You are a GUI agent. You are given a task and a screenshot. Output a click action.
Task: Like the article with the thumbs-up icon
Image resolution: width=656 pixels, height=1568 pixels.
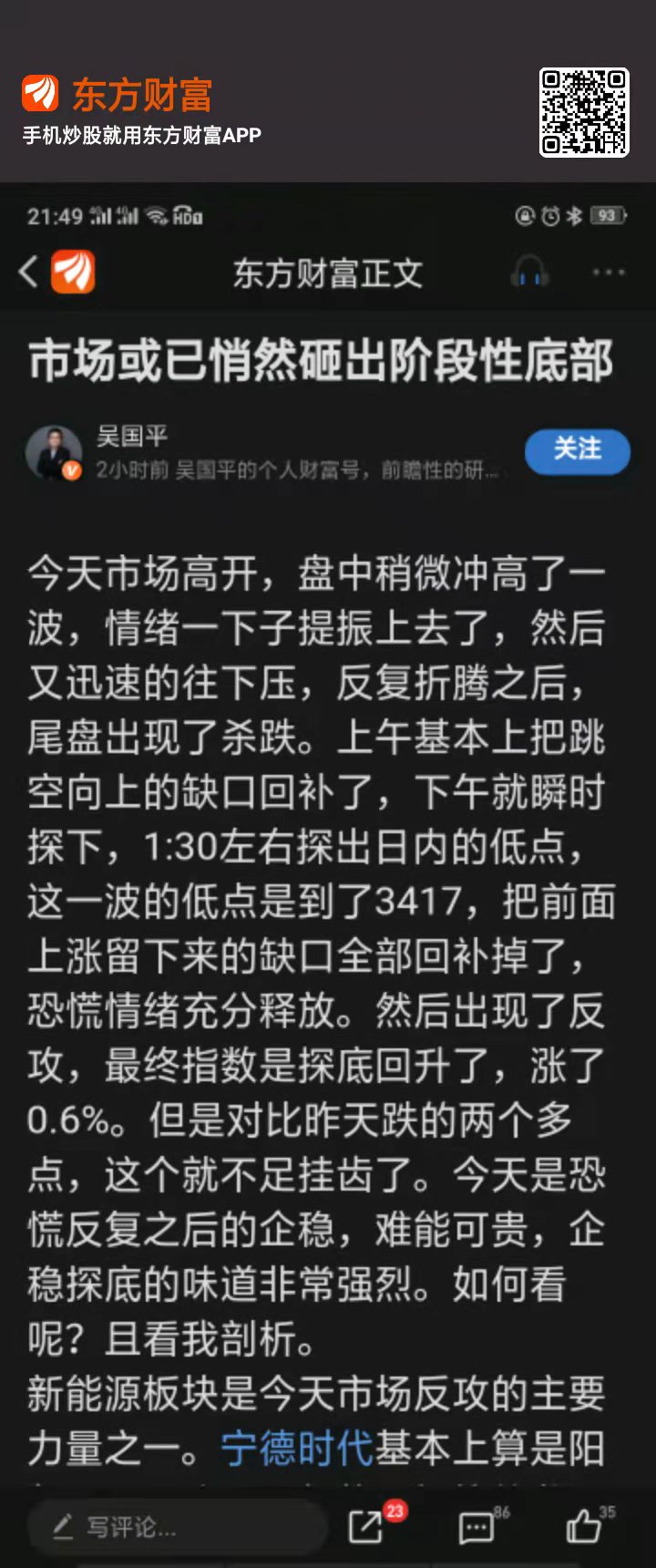pos(584,1526)
